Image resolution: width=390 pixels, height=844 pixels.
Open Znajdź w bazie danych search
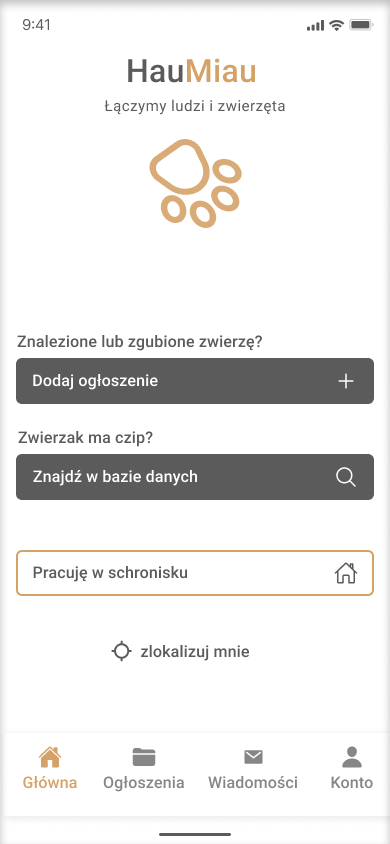point(195,477)
